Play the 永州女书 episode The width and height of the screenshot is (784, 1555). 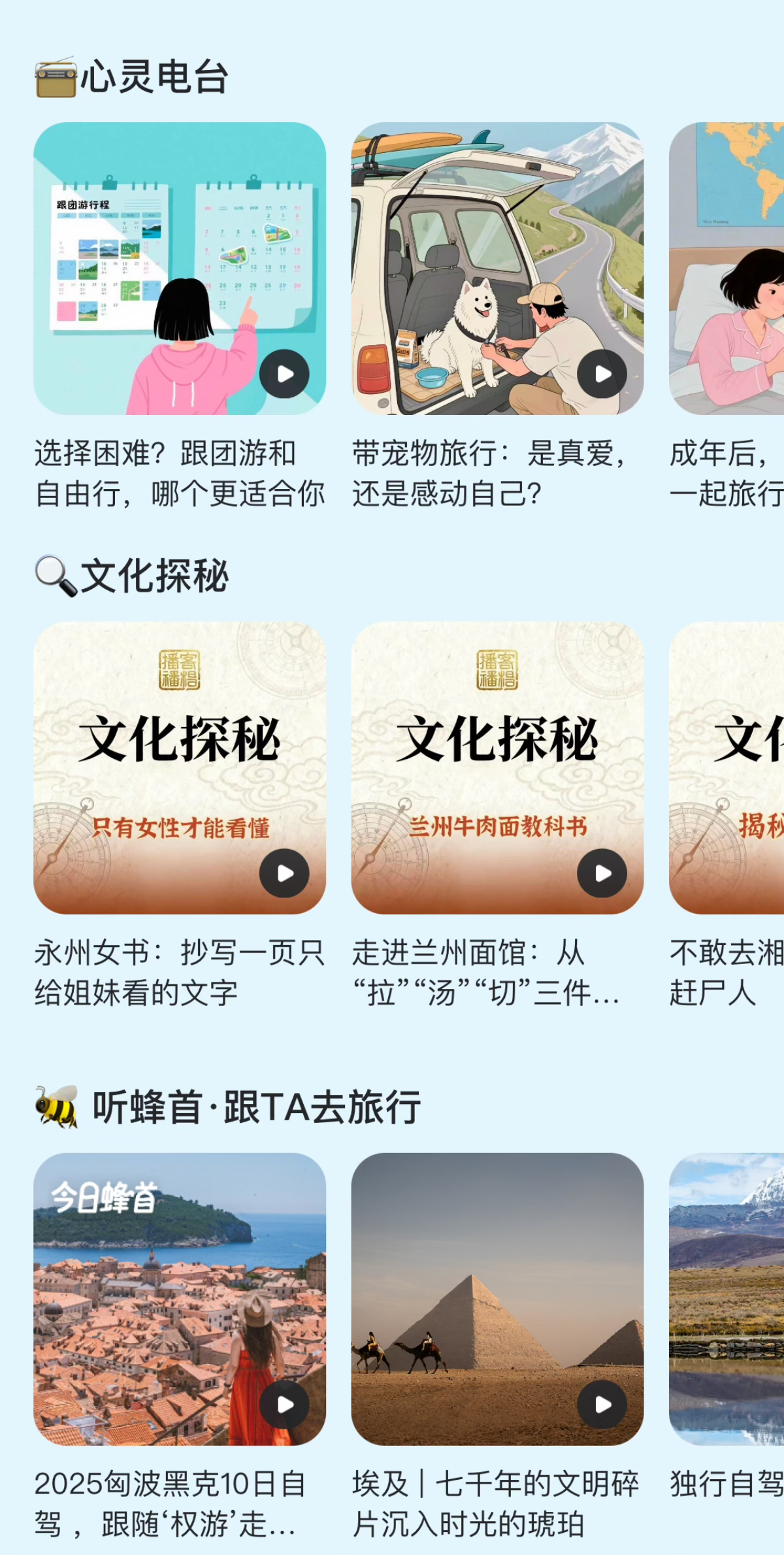(x=284, y=873)
